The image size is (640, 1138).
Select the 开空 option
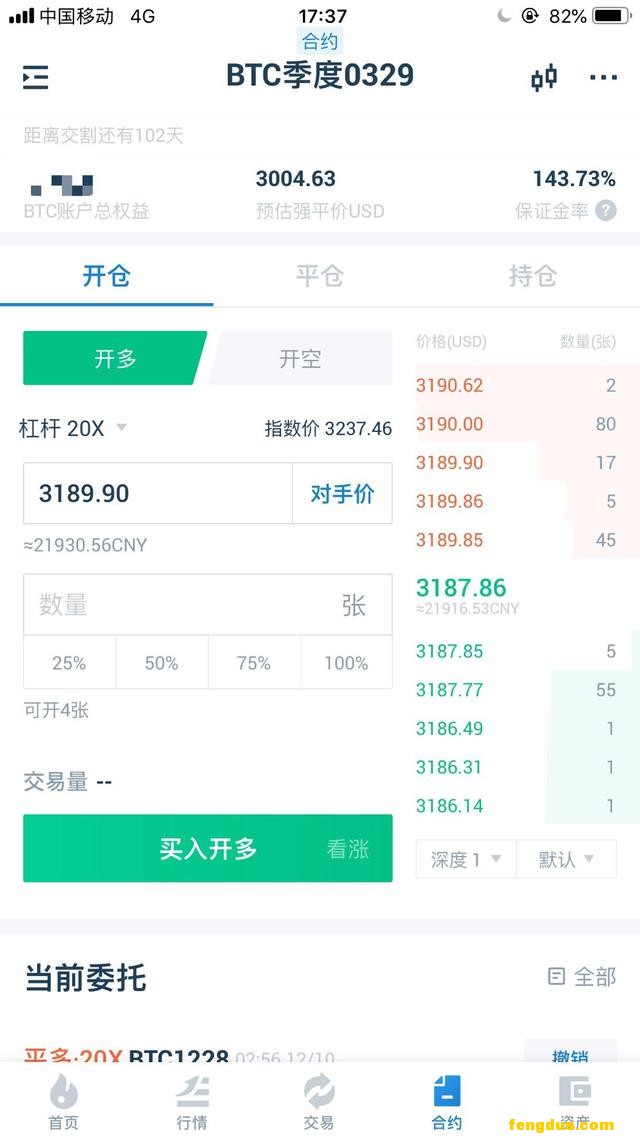[x=300, y=359]
